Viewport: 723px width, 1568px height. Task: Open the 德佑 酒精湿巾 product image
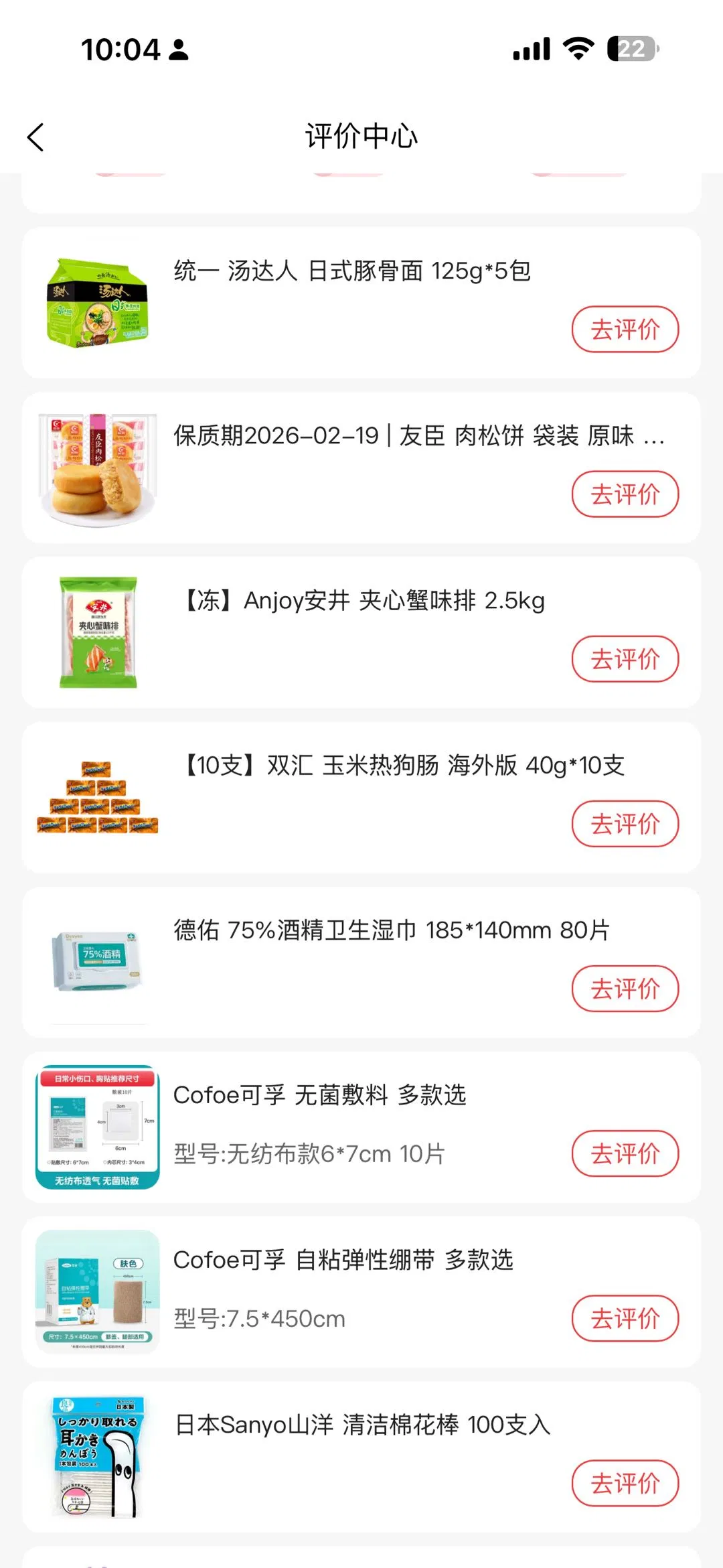[98, 963]
